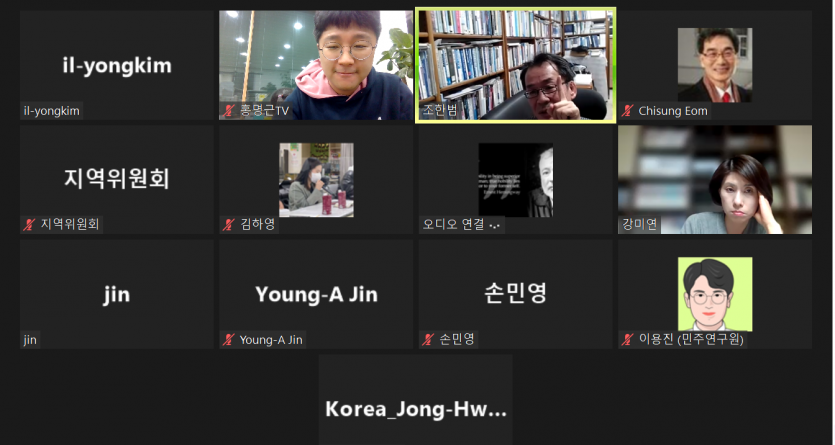The height and width of the screenshot is (445, 835).
Task: Select Chisung Eom's participant tile
Action: point(714,66)
